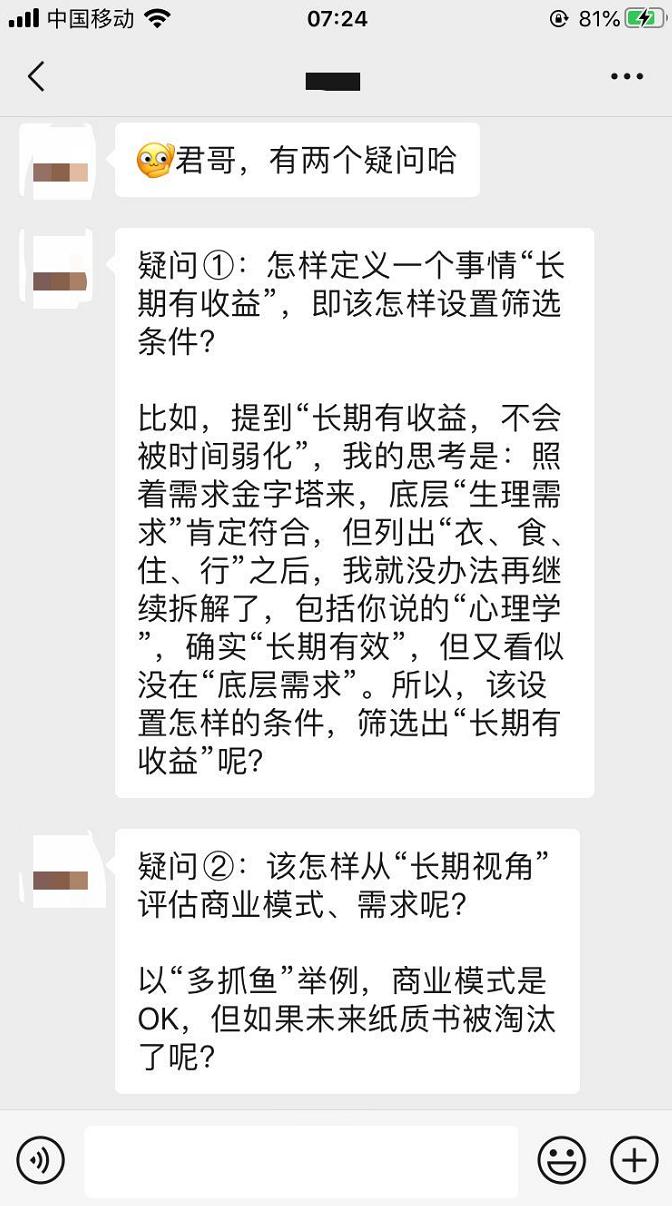Open the emoji sticker panel
This screenshot has height=1206, width=672.
coord(561,1160)
